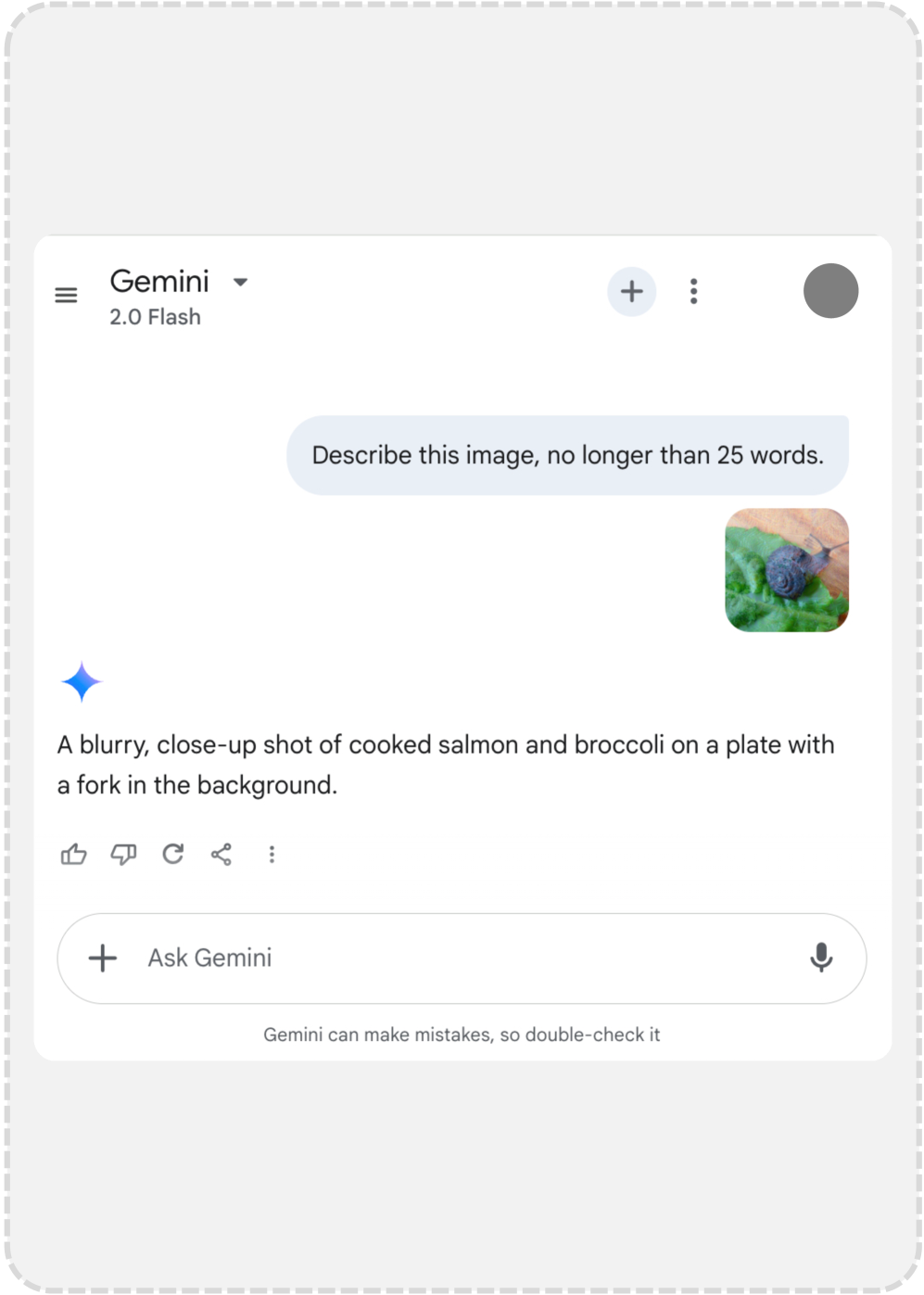Give the response a thumbs down
The image size is (924, 1295).
point(123,854)
